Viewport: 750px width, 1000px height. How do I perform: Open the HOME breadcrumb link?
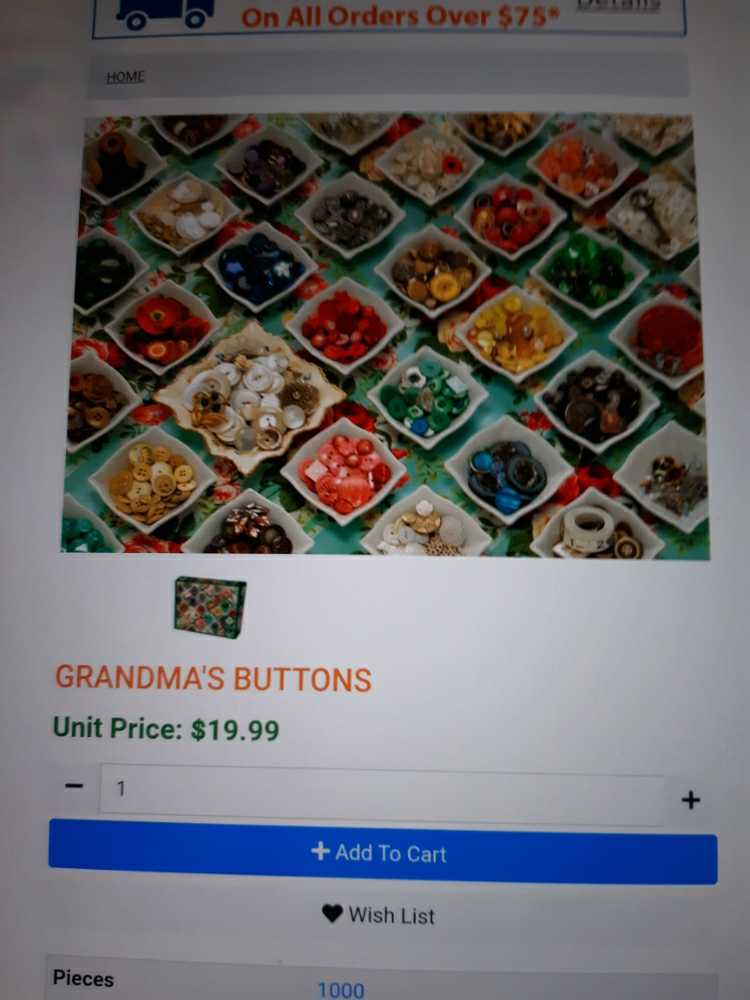[x=125, y=77]
